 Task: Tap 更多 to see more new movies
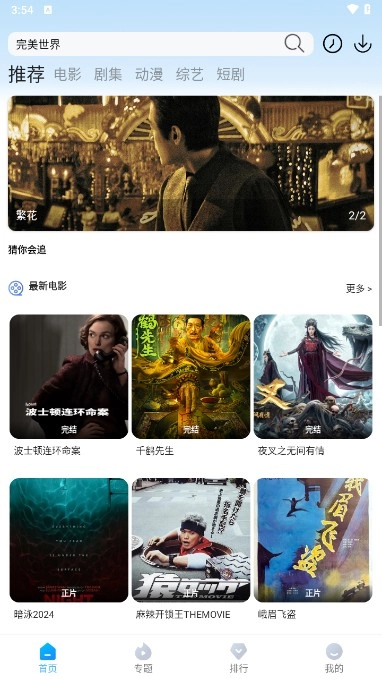tap(359, 288)
